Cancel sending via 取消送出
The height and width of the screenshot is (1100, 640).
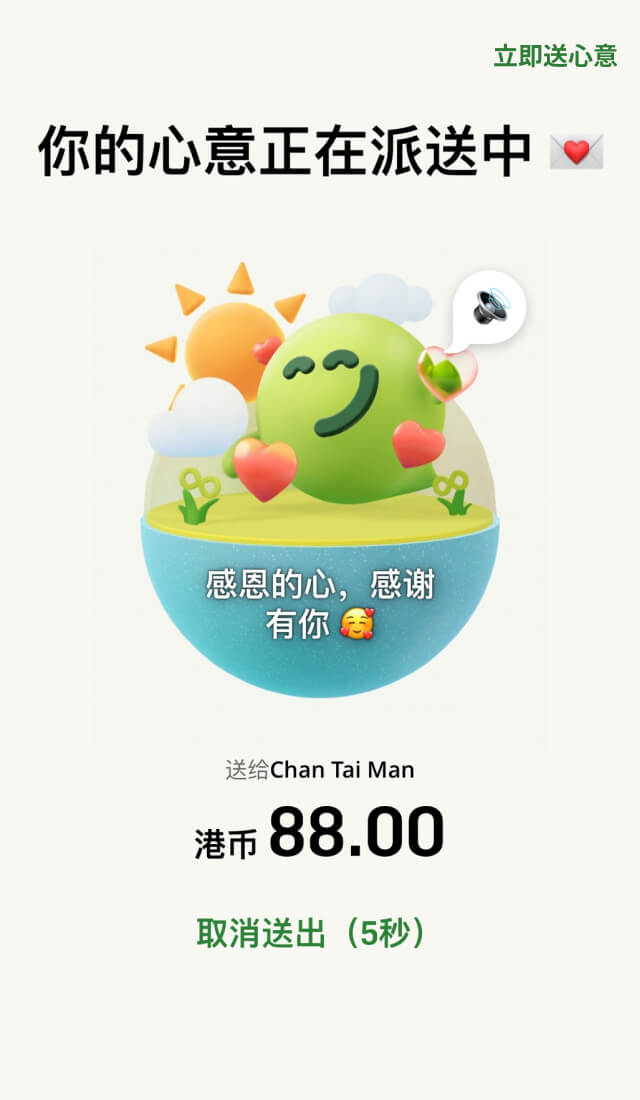point(313,934)
